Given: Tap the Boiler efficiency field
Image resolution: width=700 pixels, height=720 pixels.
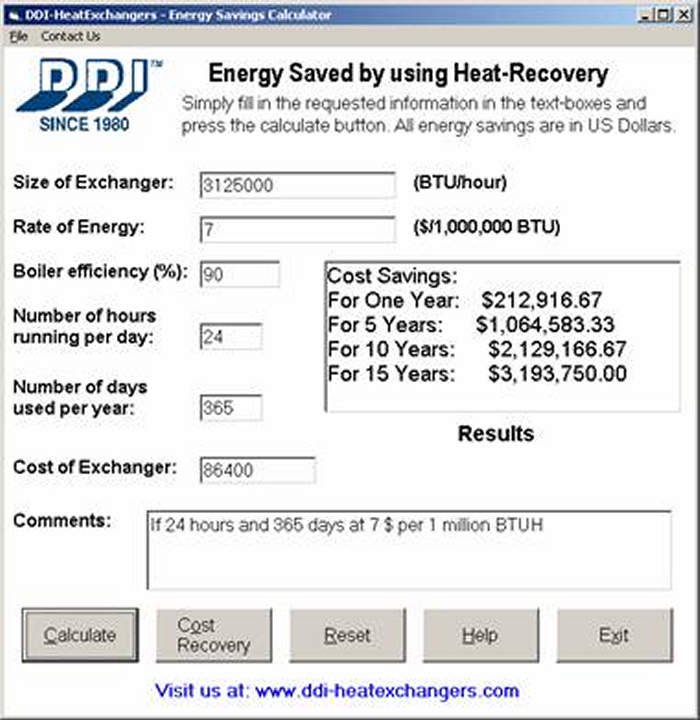Looking at the screenshot, I should click(240, 274).
